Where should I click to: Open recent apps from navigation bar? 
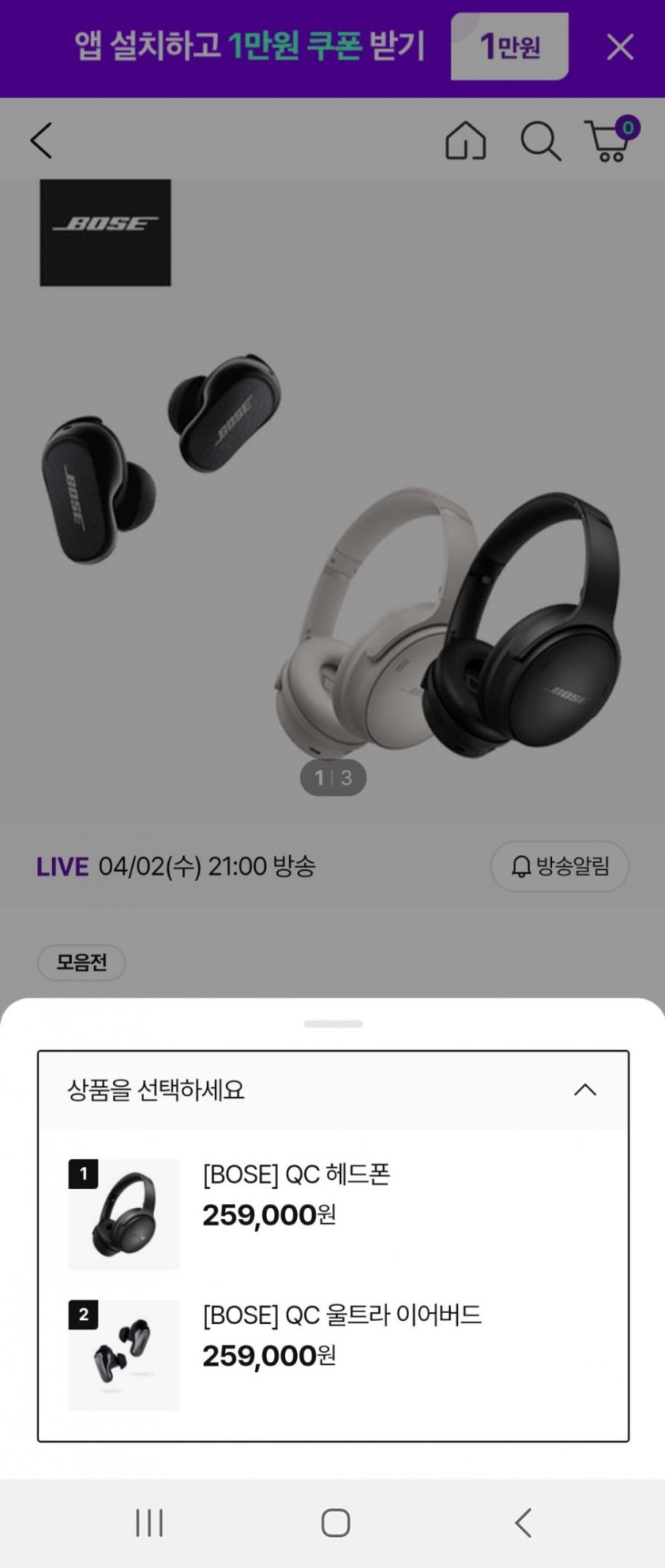pyautogui.click(x=149, y=1523)
